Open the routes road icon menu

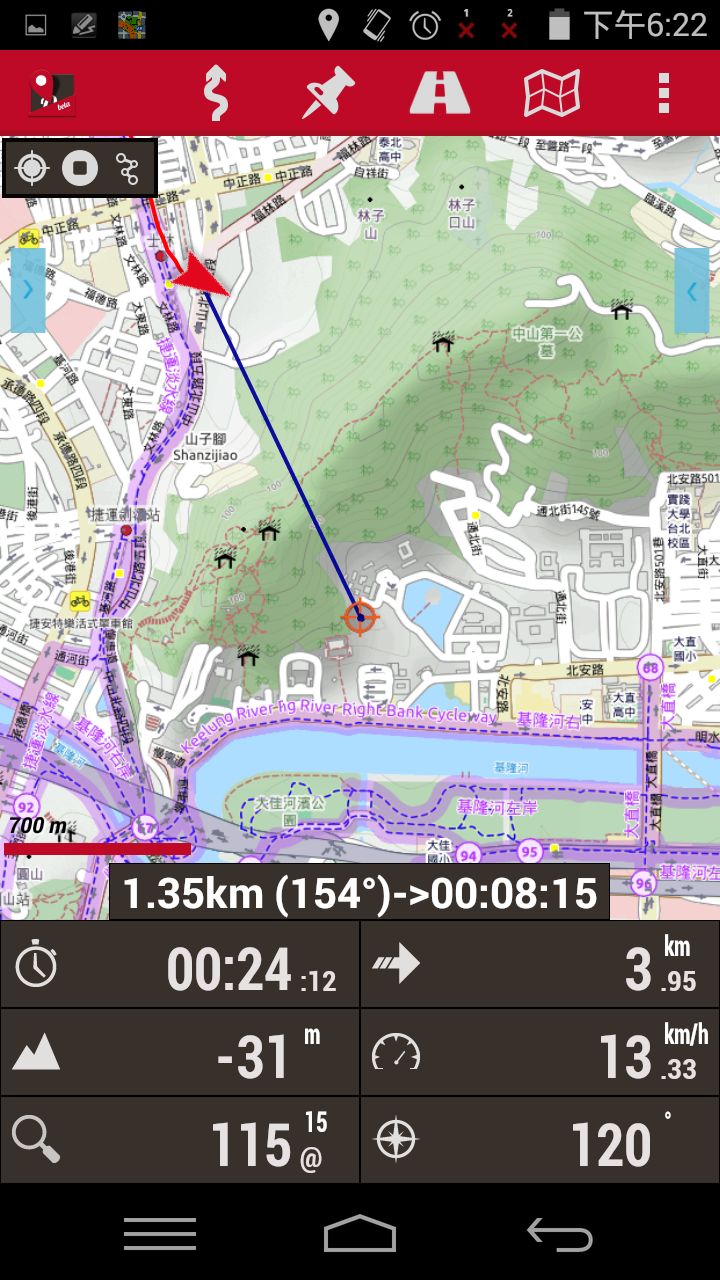click(440, 93)
